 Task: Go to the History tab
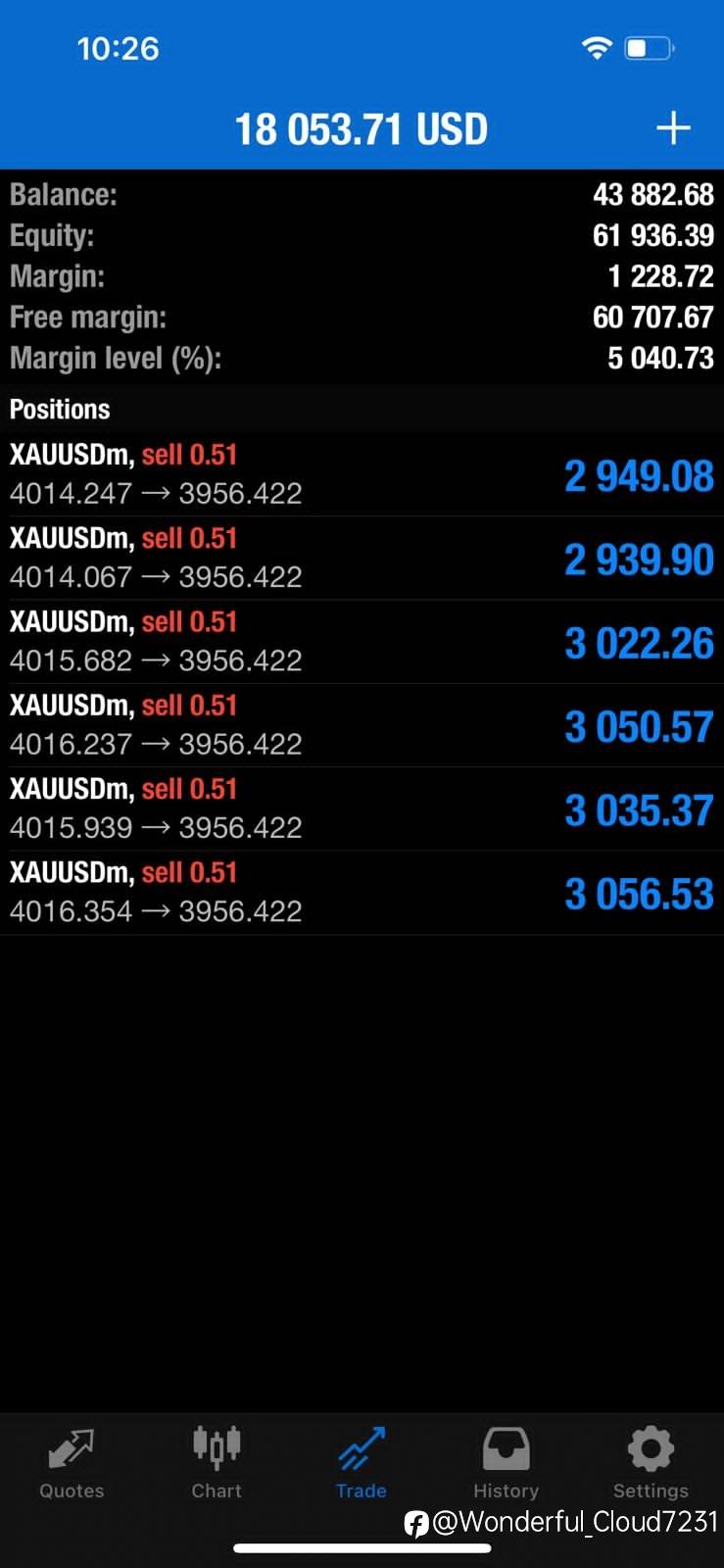coord(507,1463)
